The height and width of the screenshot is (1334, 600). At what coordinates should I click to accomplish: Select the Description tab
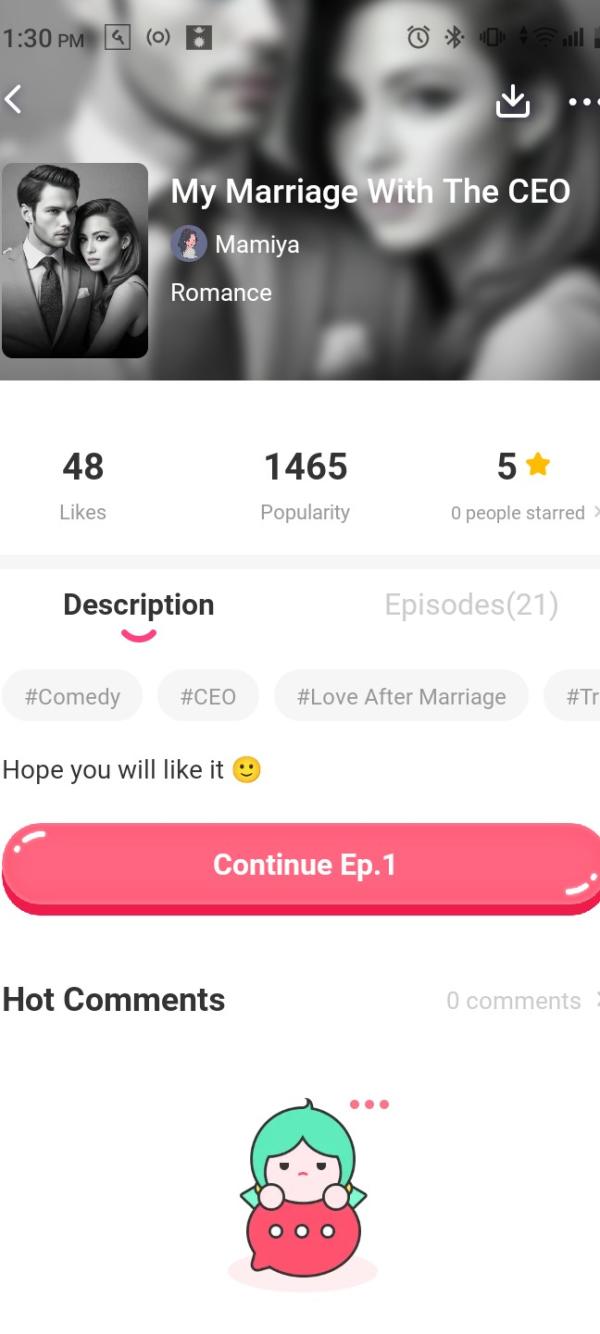[138, 605]
